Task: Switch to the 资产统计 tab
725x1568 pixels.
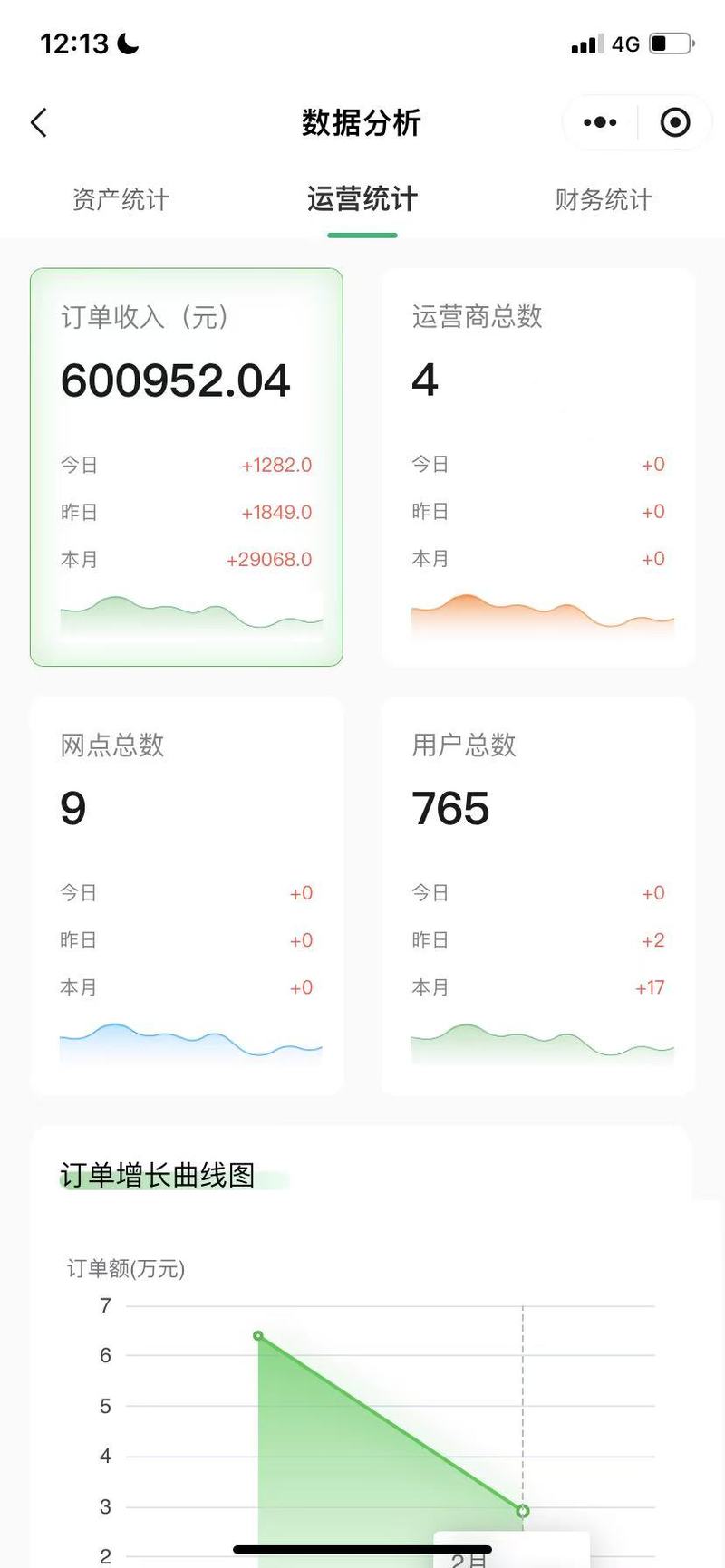Action: [121, 199]
